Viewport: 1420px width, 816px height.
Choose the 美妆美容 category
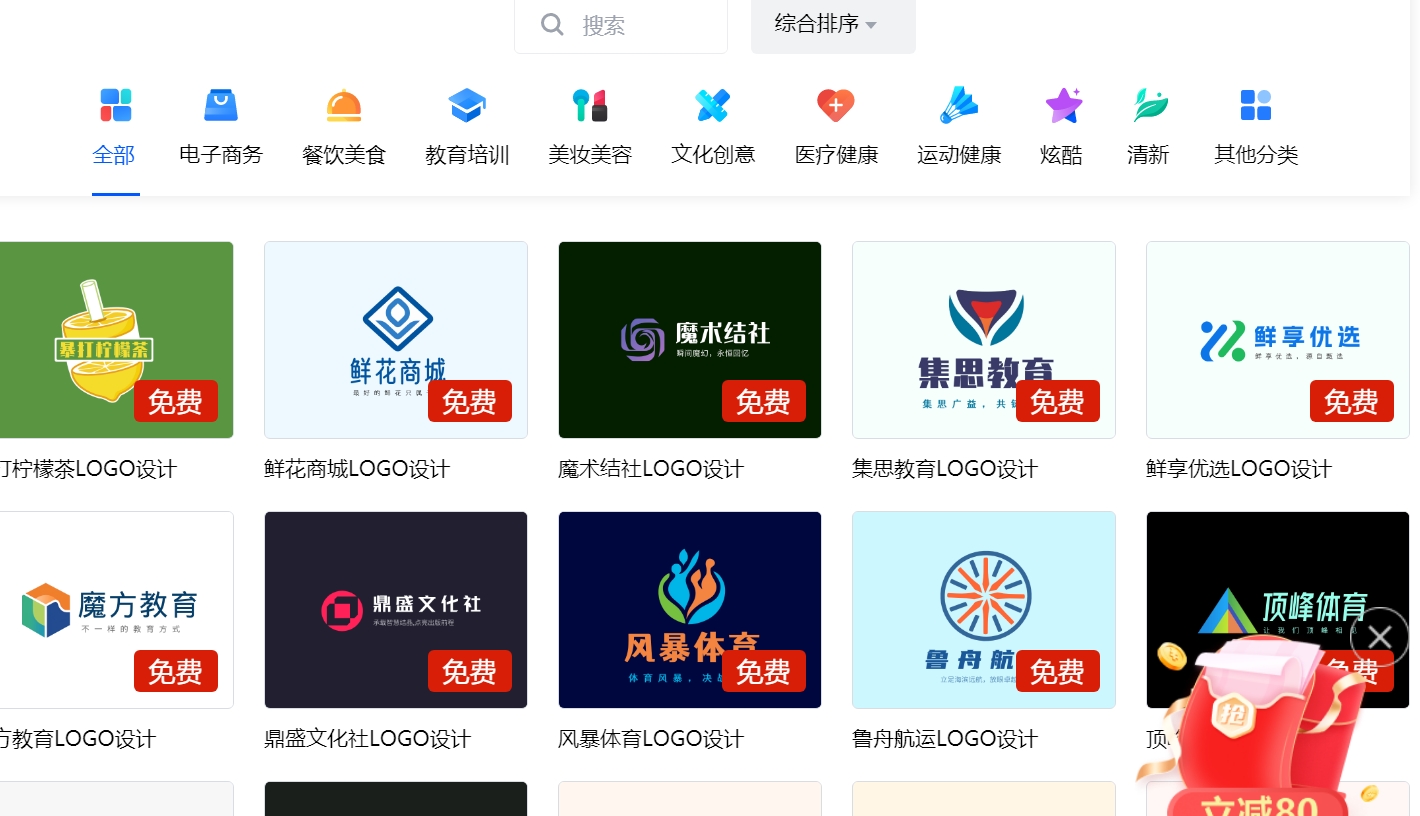pos(590,128)
